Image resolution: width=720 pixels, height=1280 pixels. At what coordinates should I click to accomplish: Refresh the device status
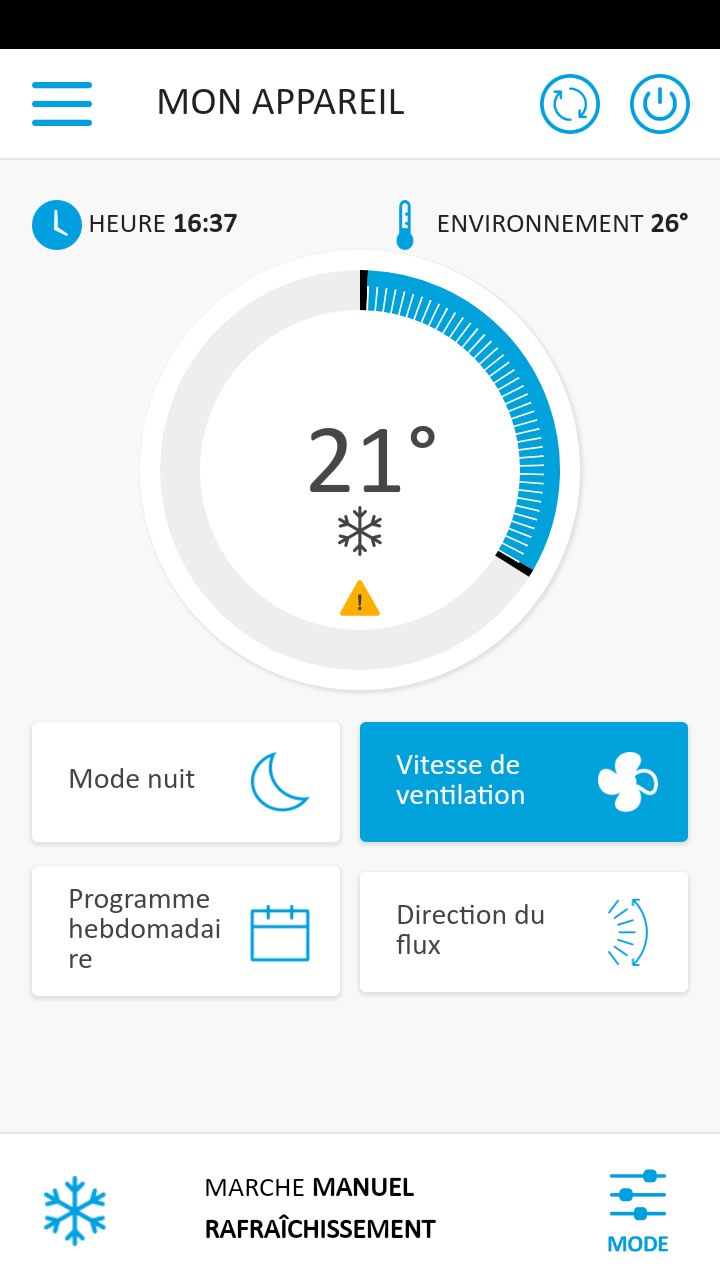[x=570, y=104]
